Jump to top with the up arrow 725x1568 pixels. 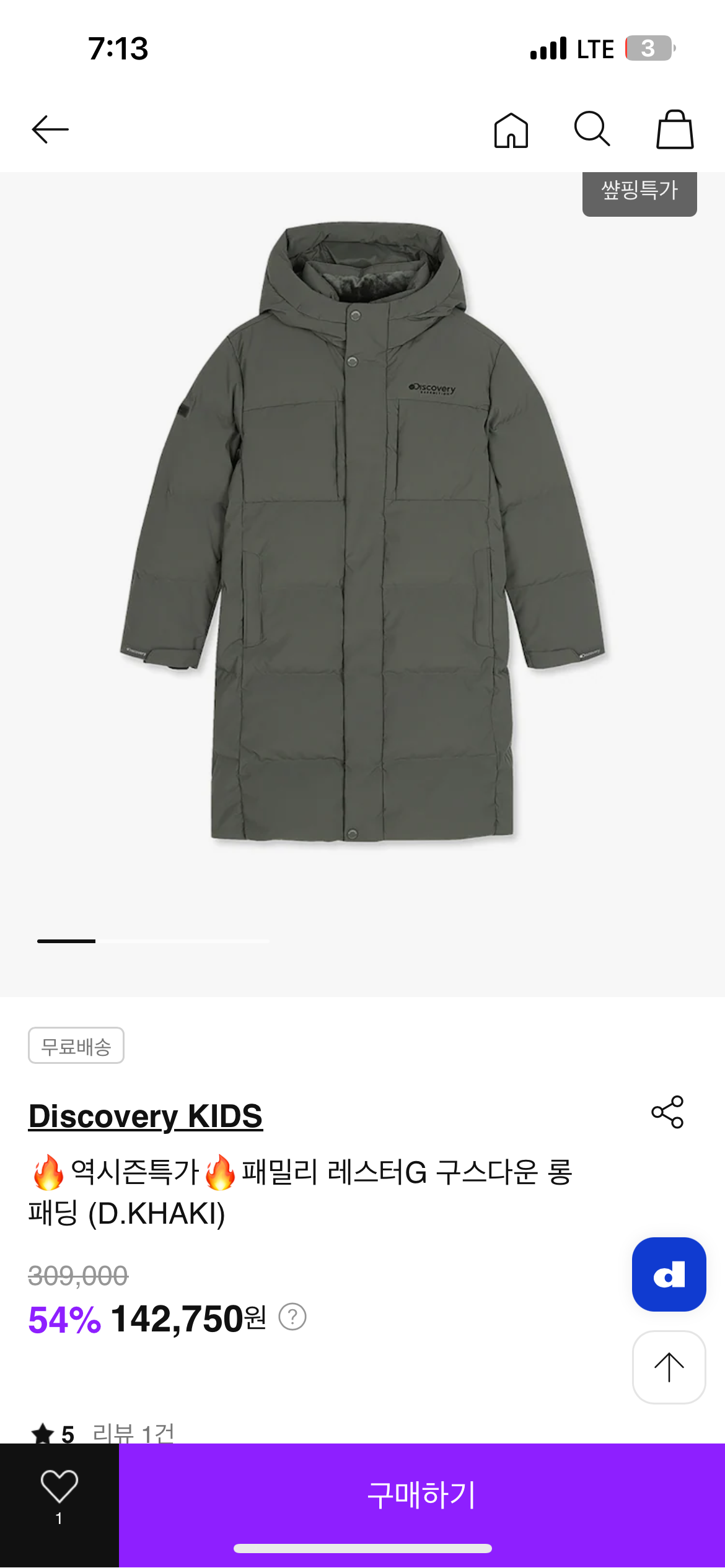pos(669,1367)
